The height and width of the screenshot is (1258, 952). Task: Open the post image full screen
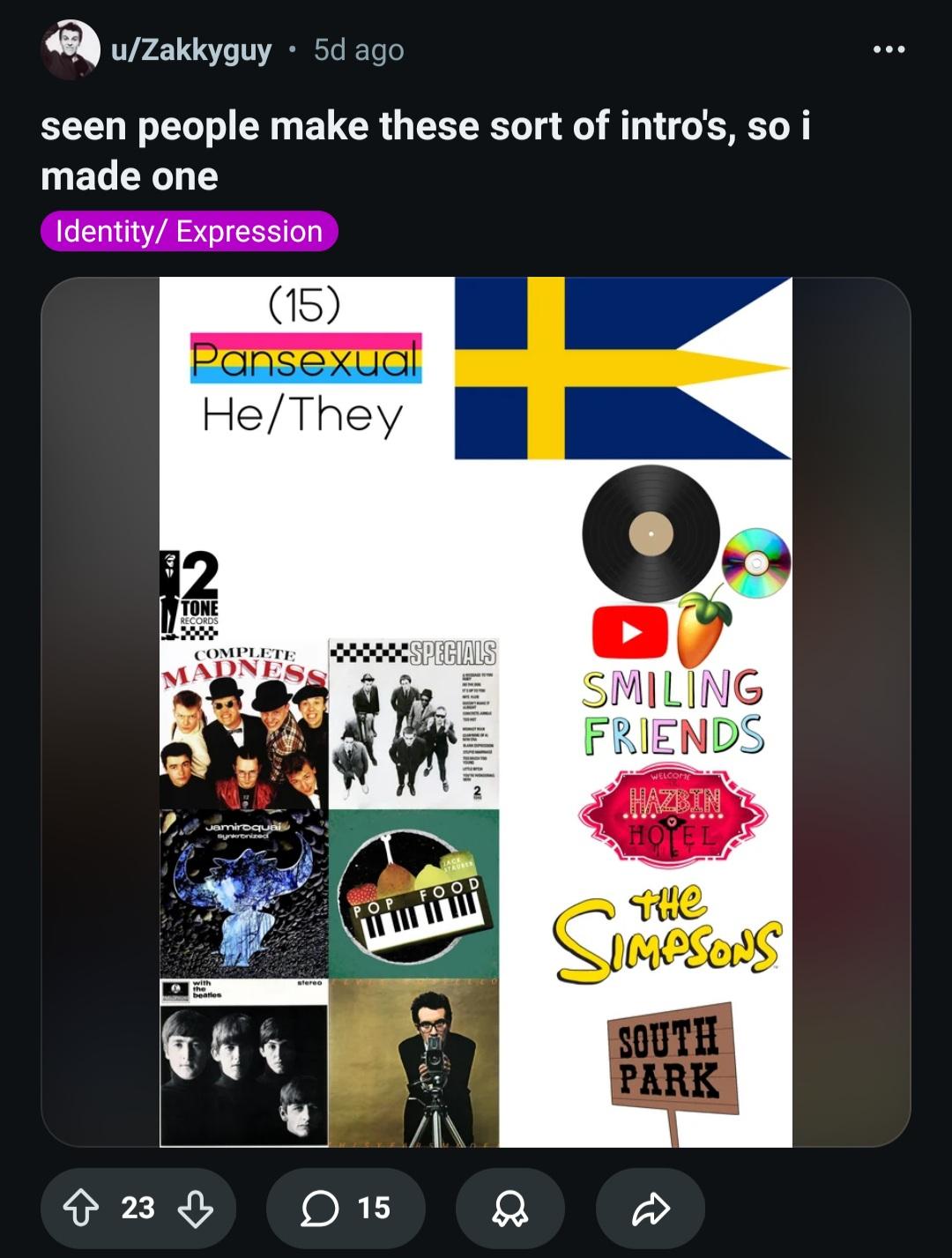[x=475, y=711]
